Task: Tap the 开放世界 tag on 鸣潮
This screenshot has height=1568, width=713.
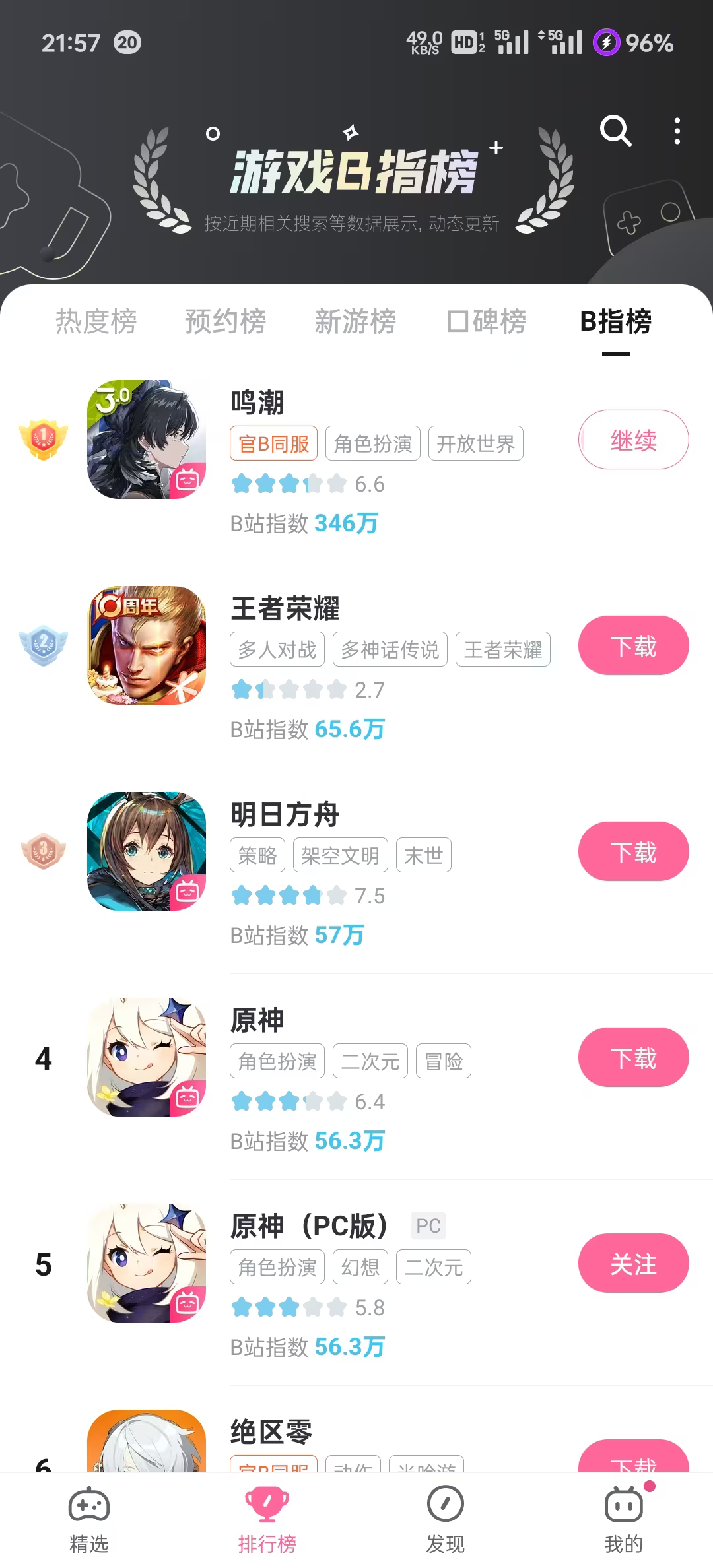Action: (x=475, y=443)
